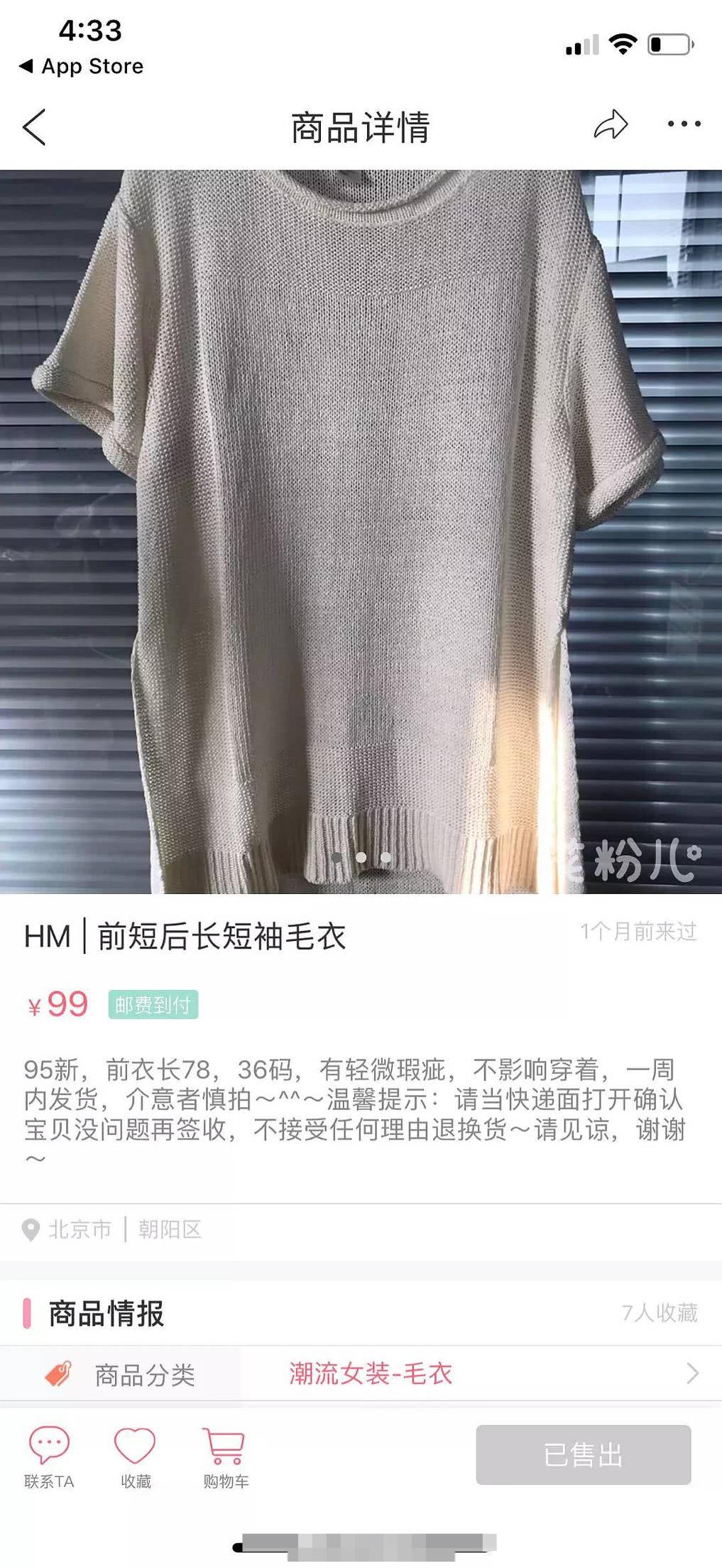Open the 潮流女装-毛衣 category selector

(371, 1373)
